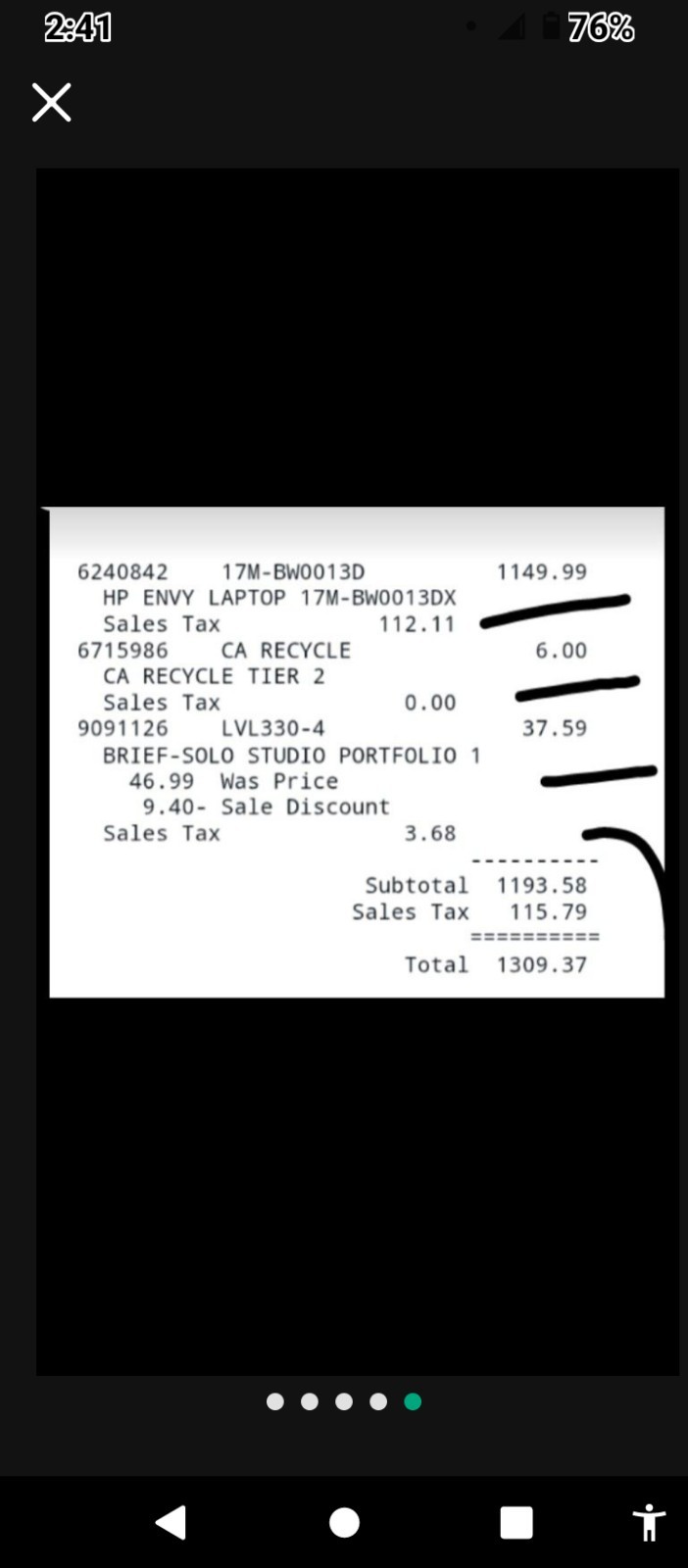Open the recent apps view
Image resolution: width=688 pixels, height=1568 pixels.
(x=516, y=1523)
